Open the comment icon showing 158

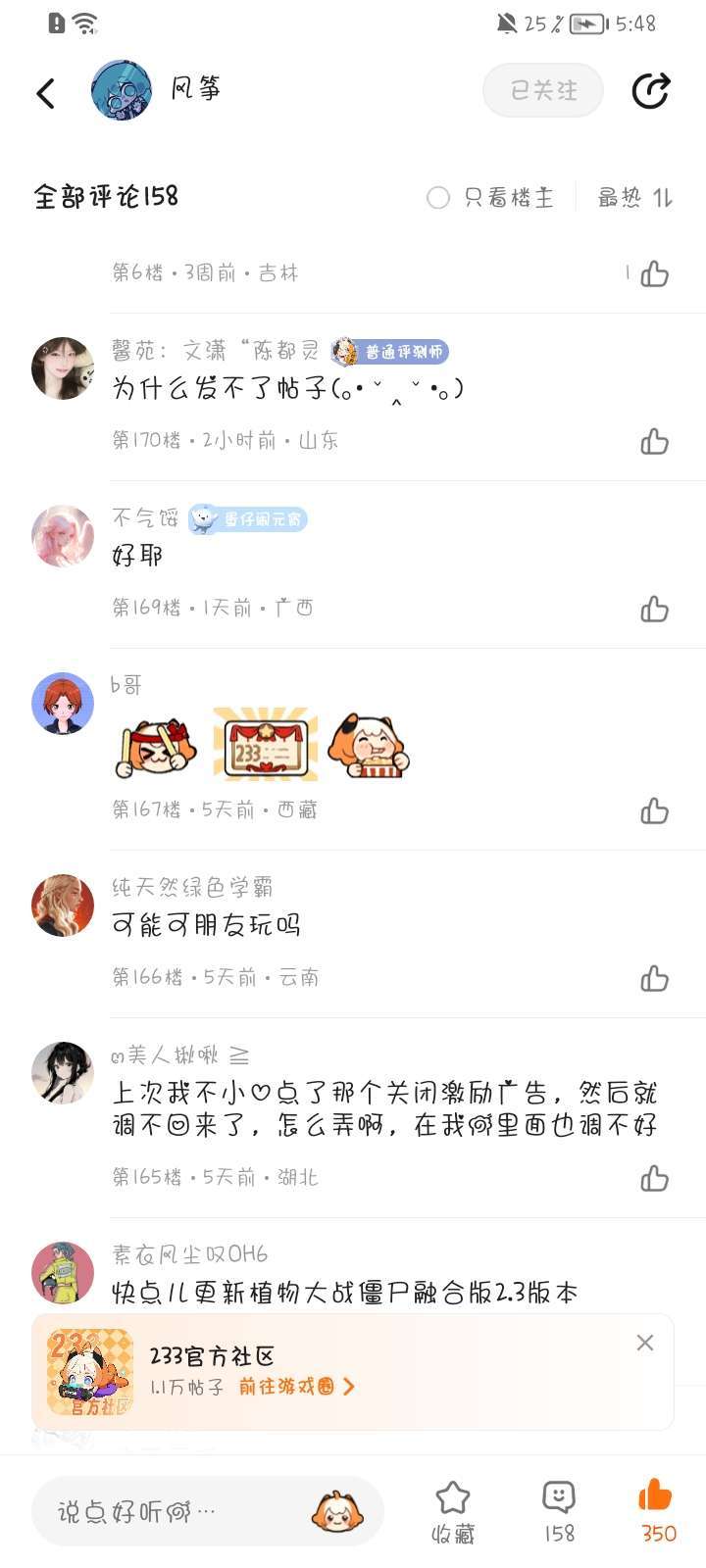(x=559, y=1512)
